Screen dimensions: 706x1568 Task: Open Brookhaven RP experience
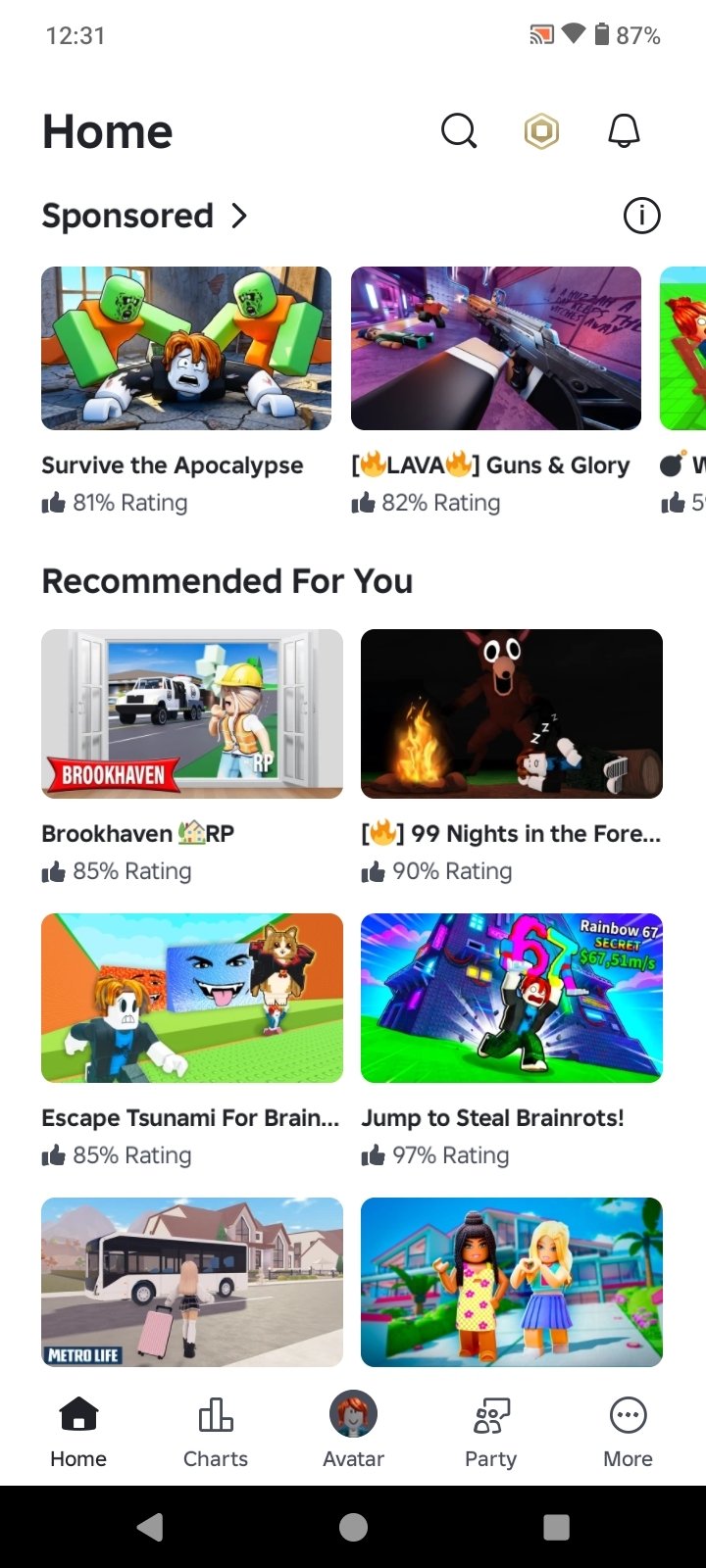tap(192, 713)
